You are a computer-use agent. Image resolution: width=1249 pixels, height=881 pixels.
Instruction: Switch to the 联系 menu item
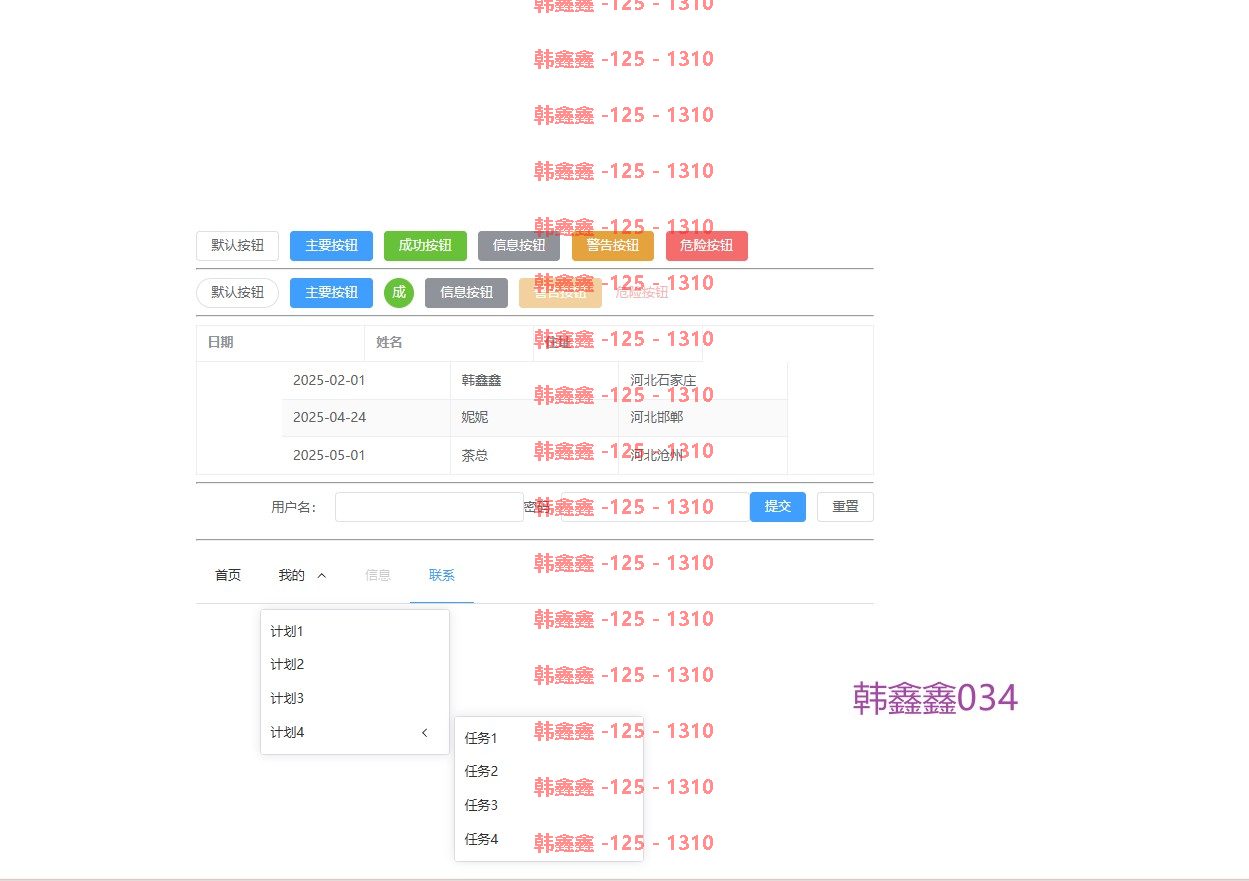(x=442, y=575)
